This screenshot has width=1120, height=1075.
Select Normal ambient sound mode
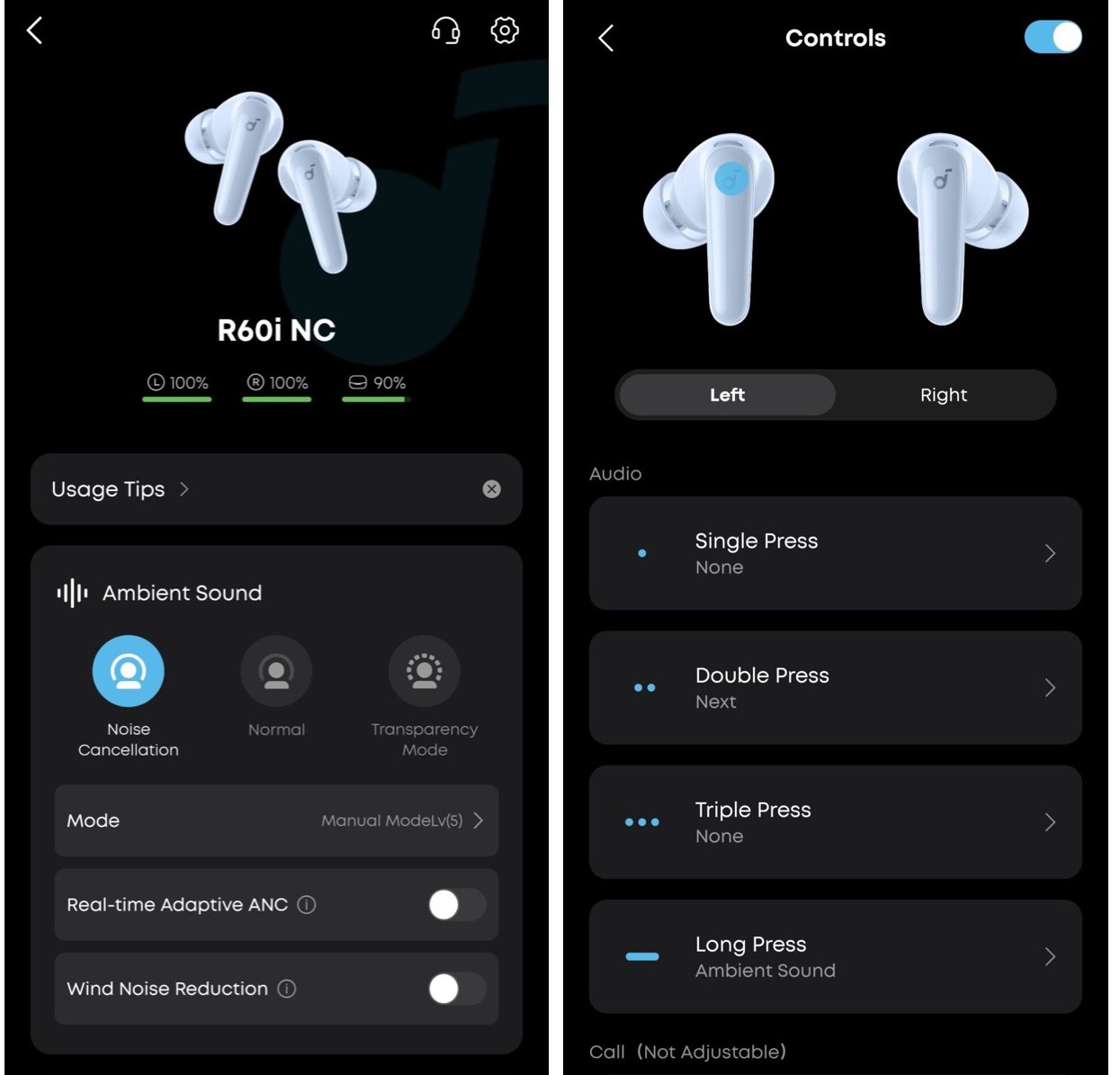[276, 671]
